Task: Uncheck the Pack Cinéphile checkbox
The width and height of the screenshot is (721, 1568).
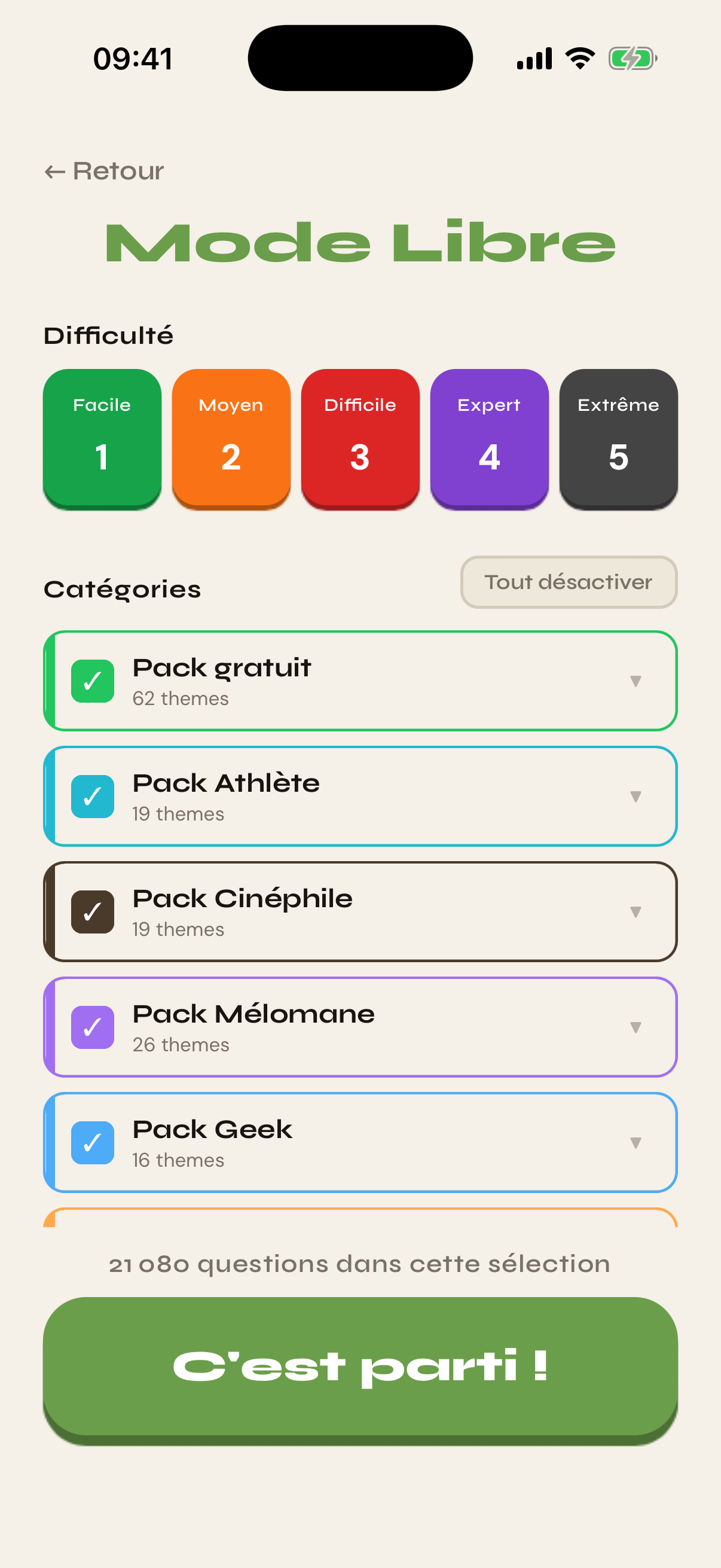Action: coord(93,912)
